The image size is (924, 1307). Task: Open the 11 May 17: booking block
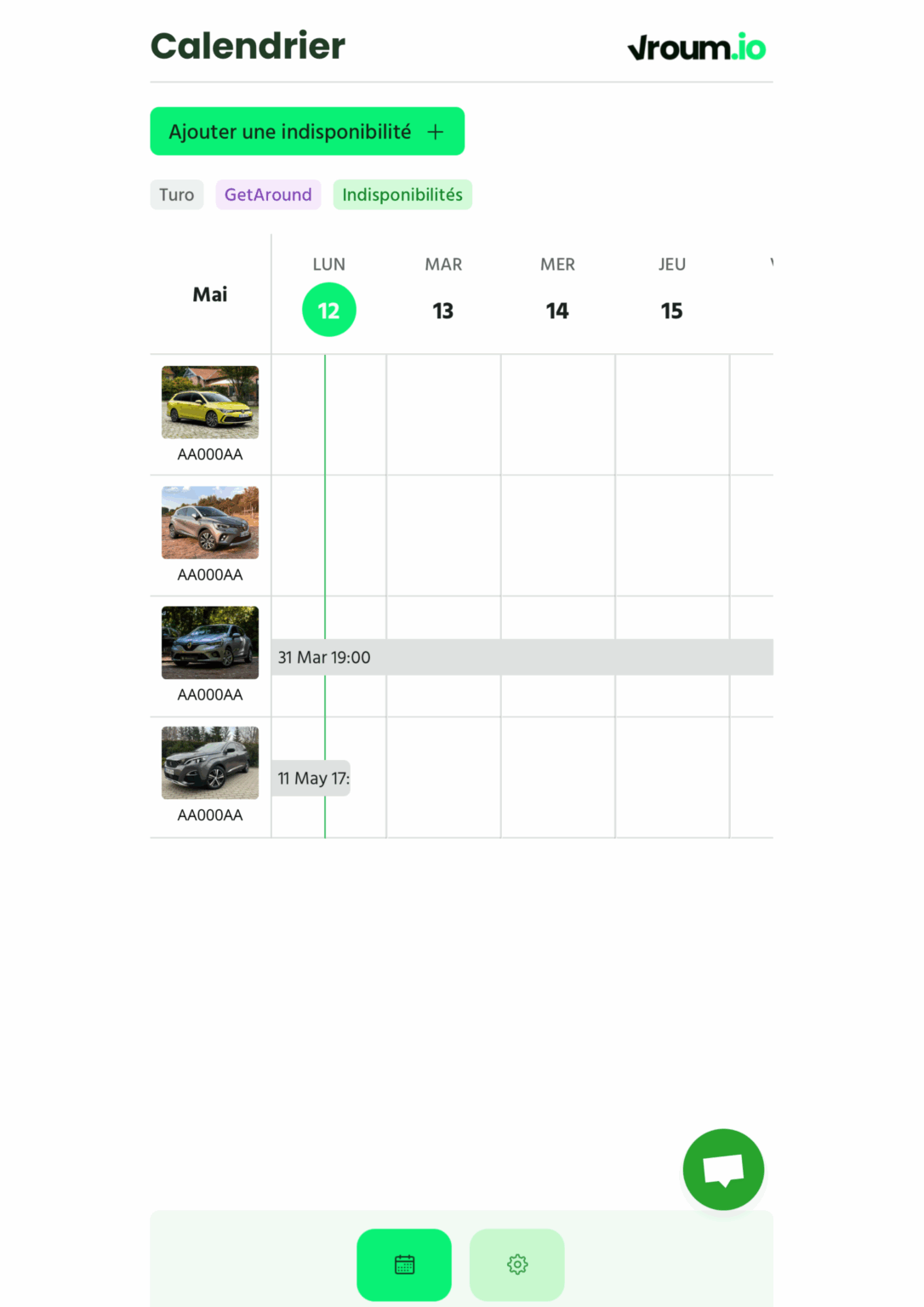(x=311, y=778)
